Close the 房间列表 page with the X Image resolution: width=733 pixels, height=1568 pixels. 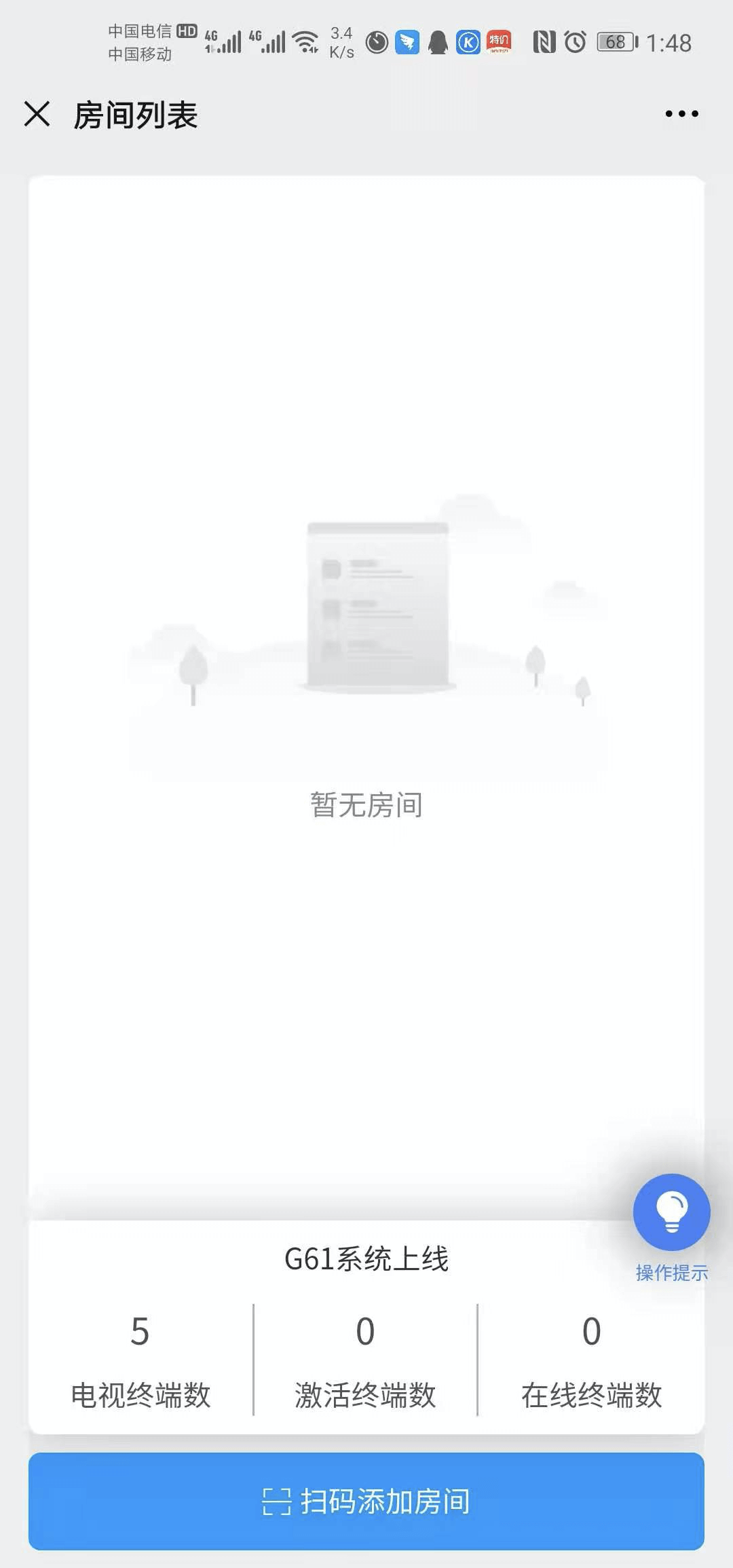click(x=37, y=115)
